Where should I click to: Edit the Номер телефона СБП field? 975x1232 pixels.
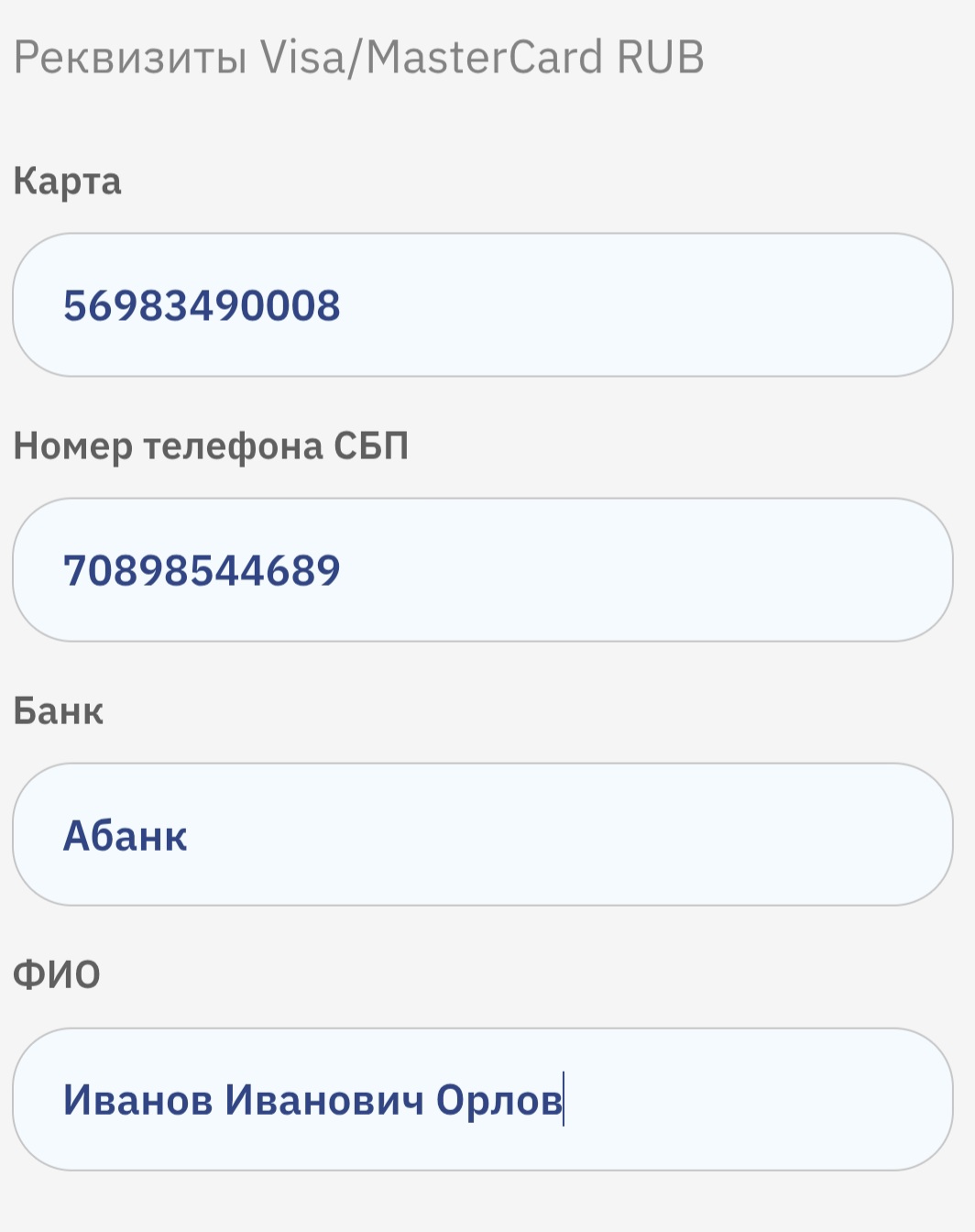pos(483,570)
